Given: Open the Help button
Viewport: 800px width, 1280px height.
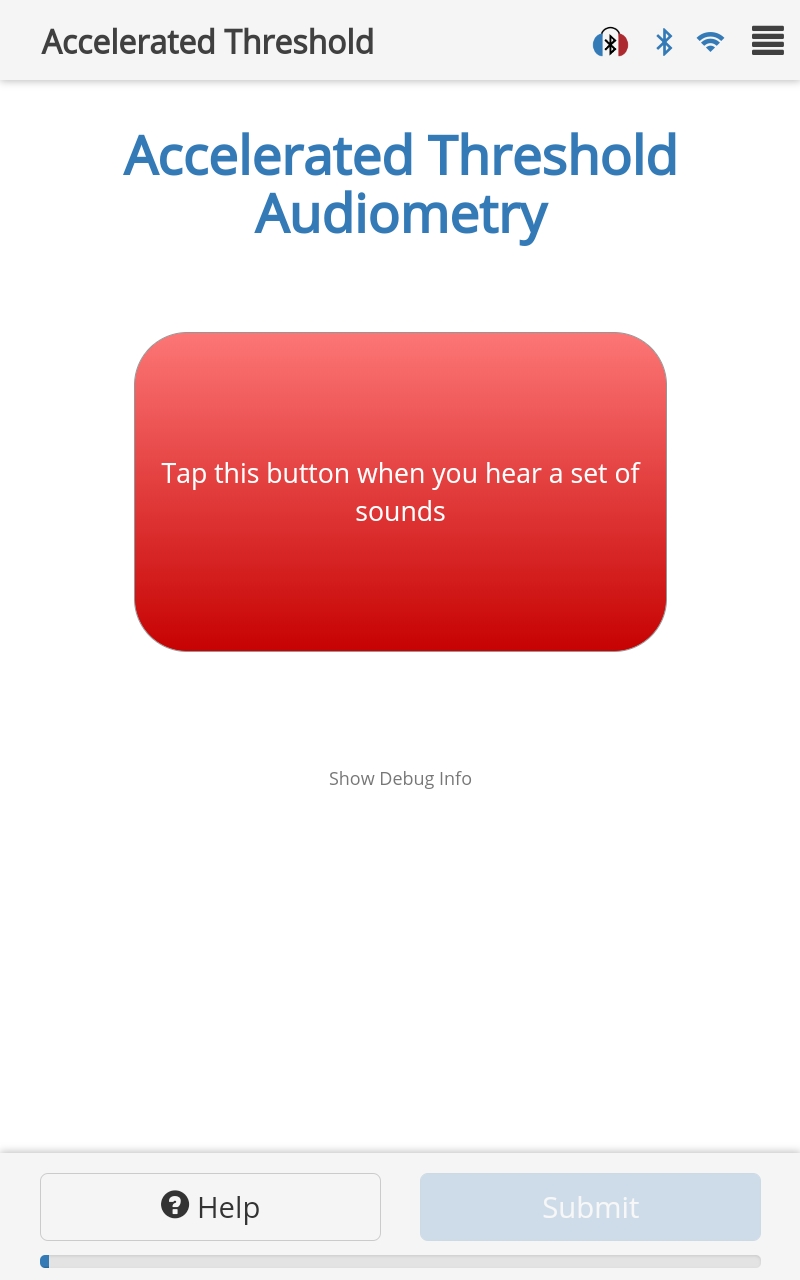Looking at the screenshot, I should tap(210, 1206).
